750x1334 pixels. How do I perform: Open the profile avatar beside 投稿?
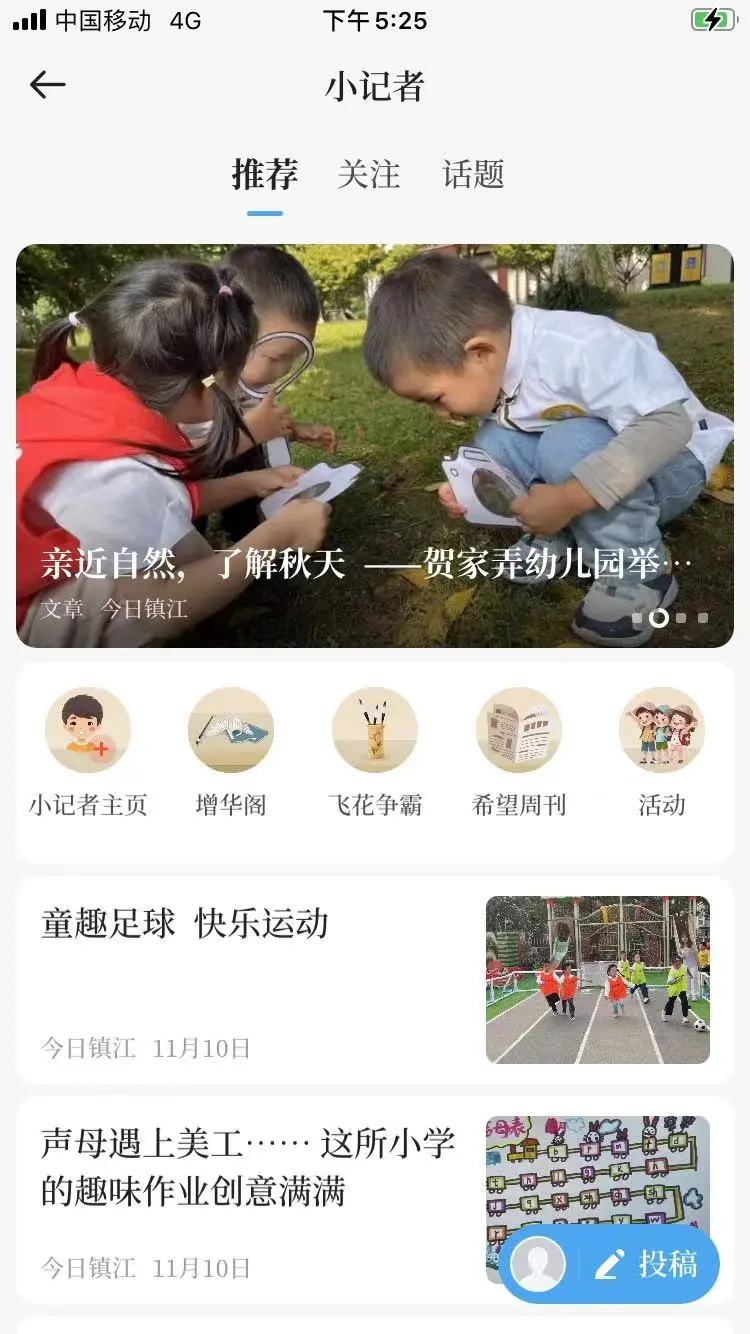click(x=538, y=1265)
